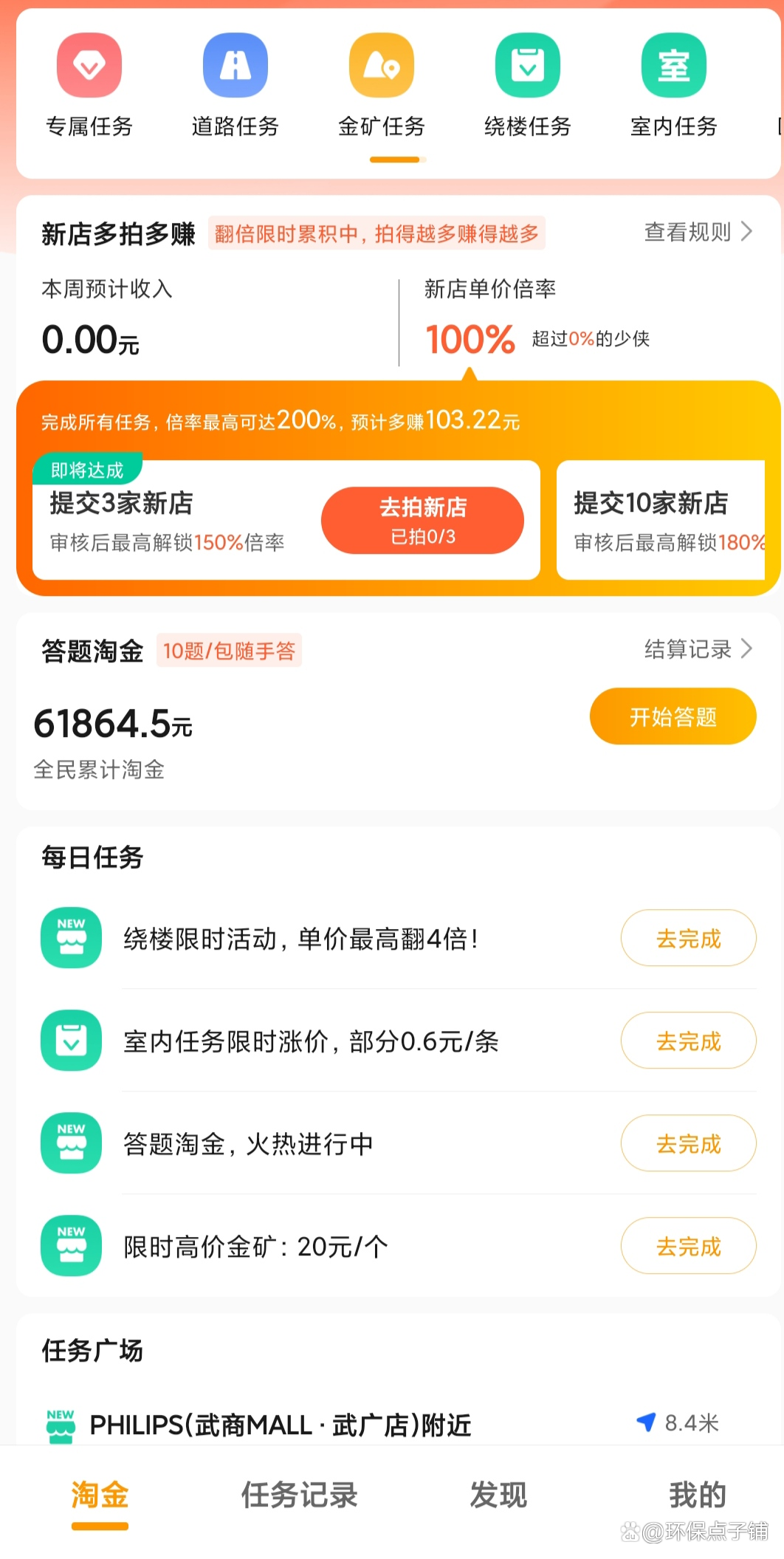Tap 去完成 for 答题淘金,火热进行中
Image resolution: width=784 pixels, height=1559 pixels.
tap(688, 1143)
